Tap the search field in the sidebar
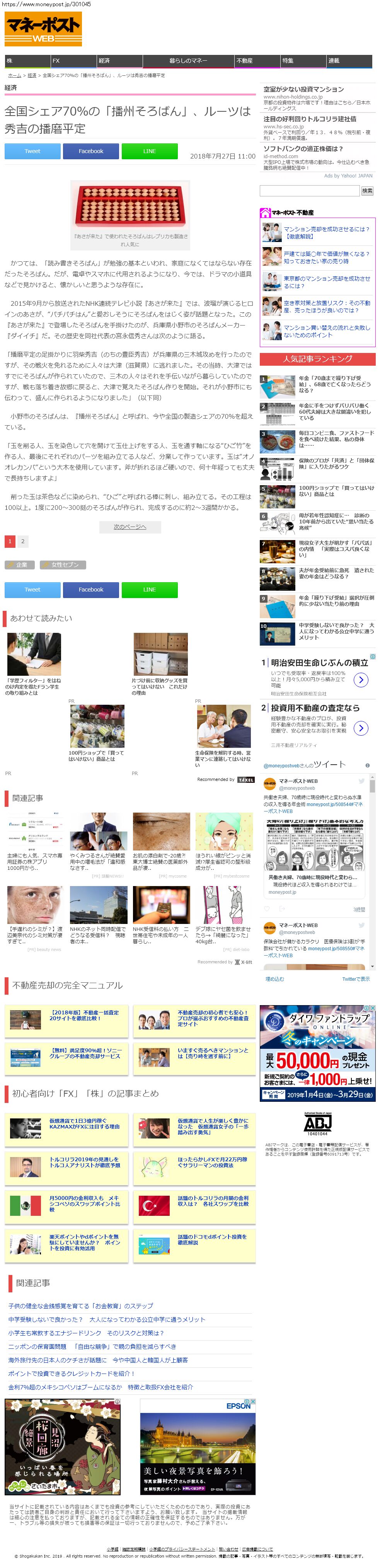The height and width of the screenshot is (1568, 380). (x=309, y=191)
